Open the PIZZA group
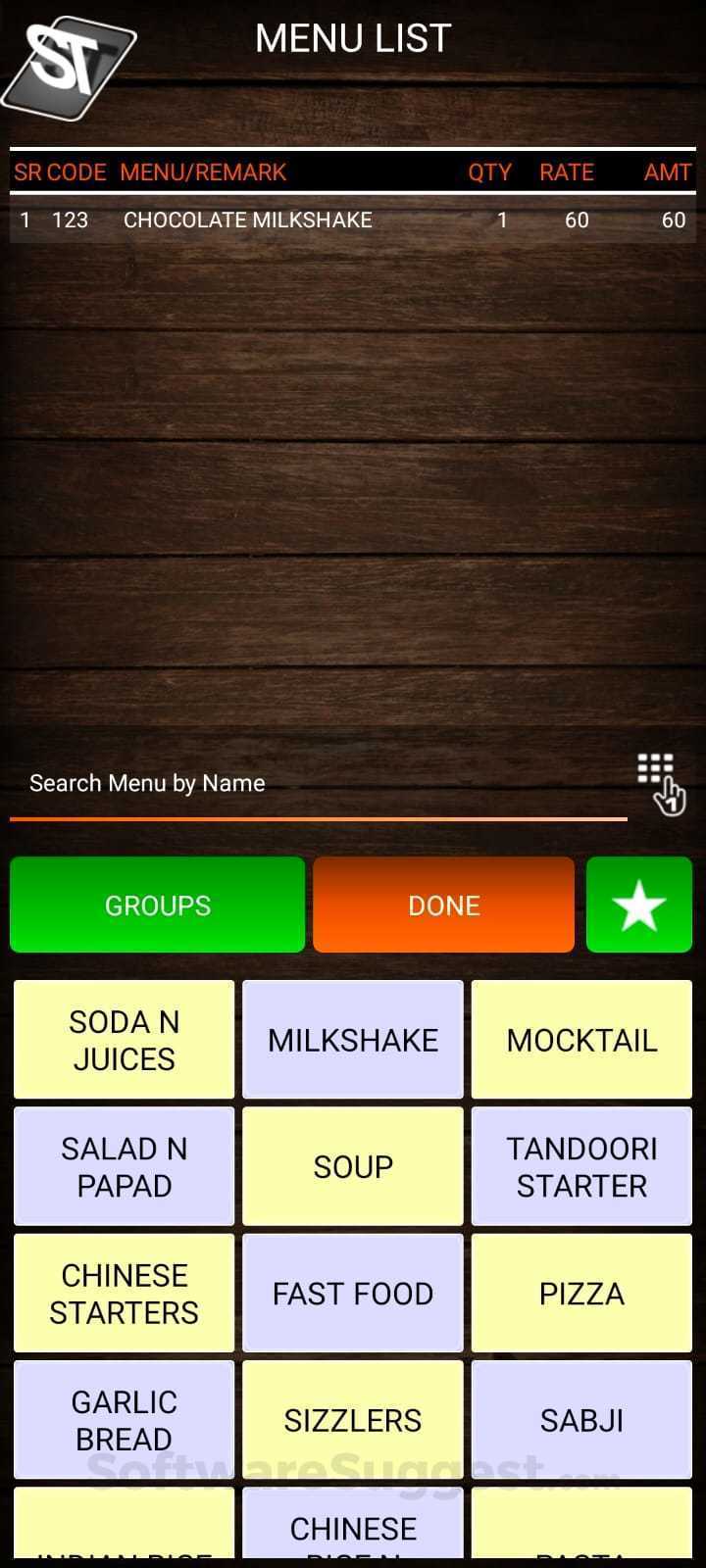 pos(581,1294)
